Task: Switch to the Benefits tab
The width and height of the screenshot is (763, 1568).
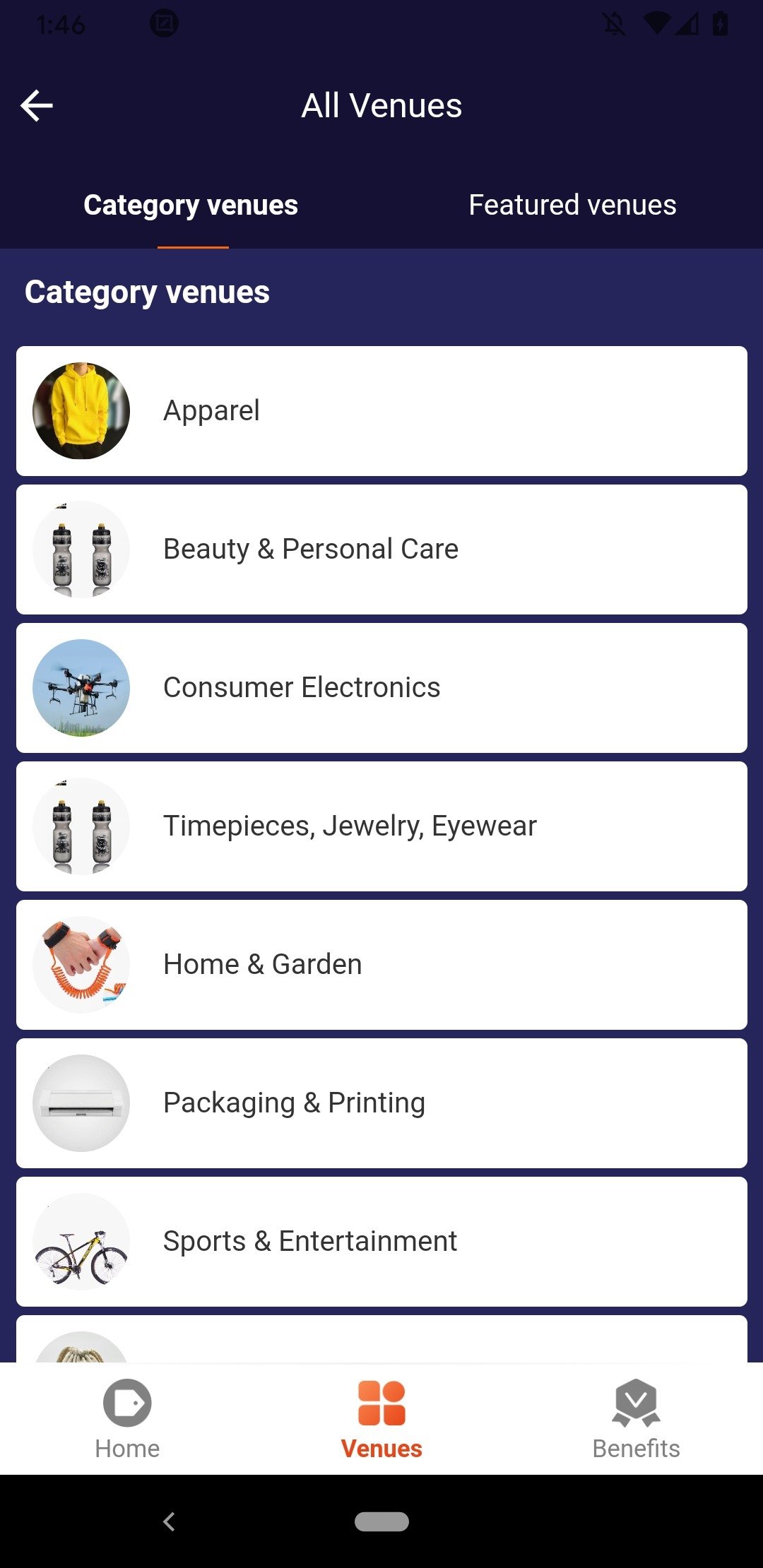Action: coord(636,1420)
